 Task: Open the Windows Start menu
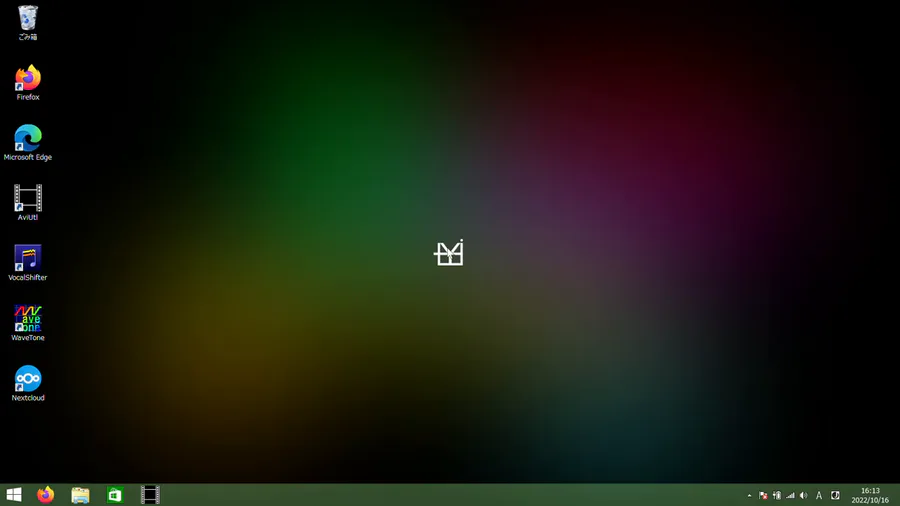[x=14, y=495]
